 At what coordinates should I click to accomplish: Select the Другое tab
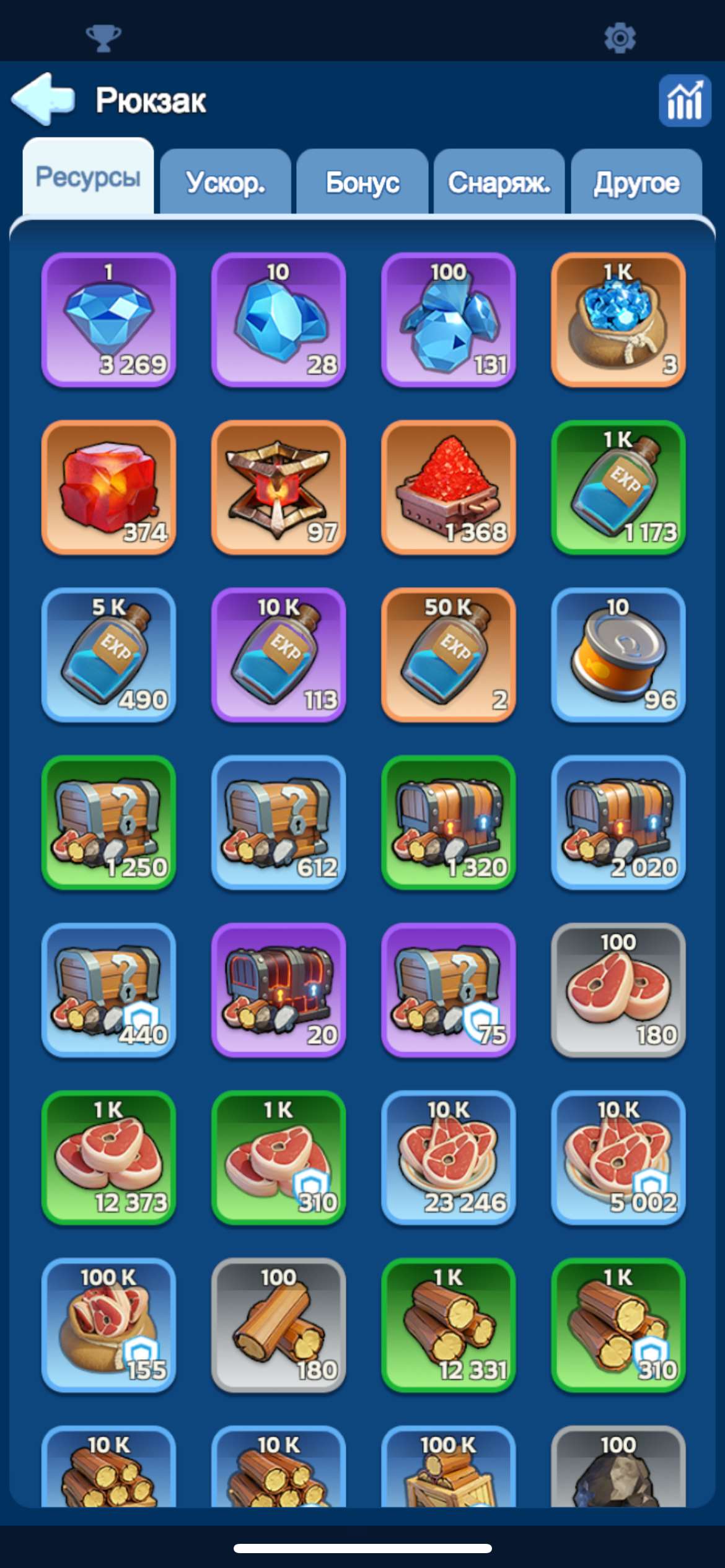[x=636, y=183]
